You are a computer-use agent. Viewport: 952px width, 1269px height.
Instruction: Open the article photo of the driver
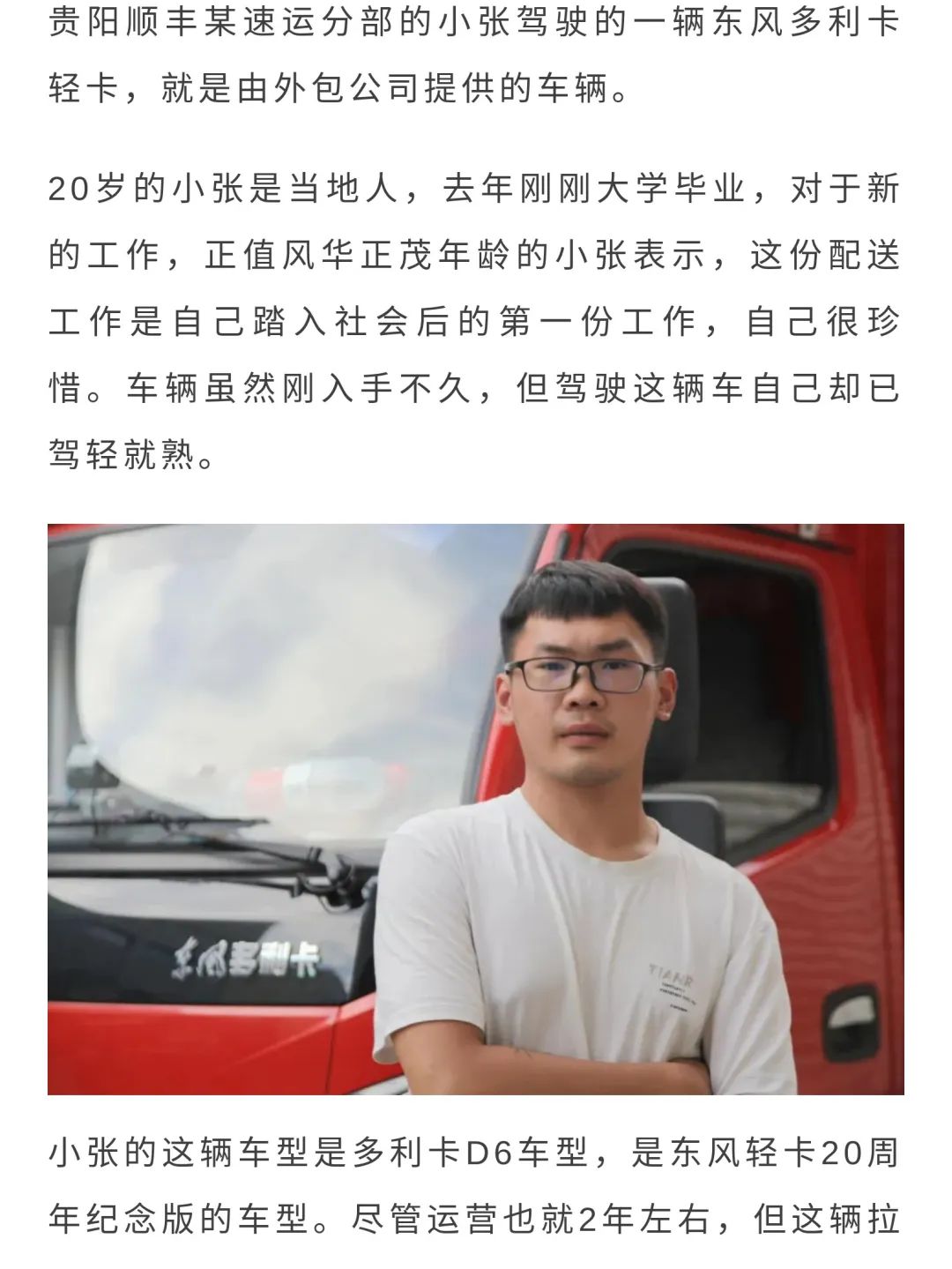tap(476, 809)
